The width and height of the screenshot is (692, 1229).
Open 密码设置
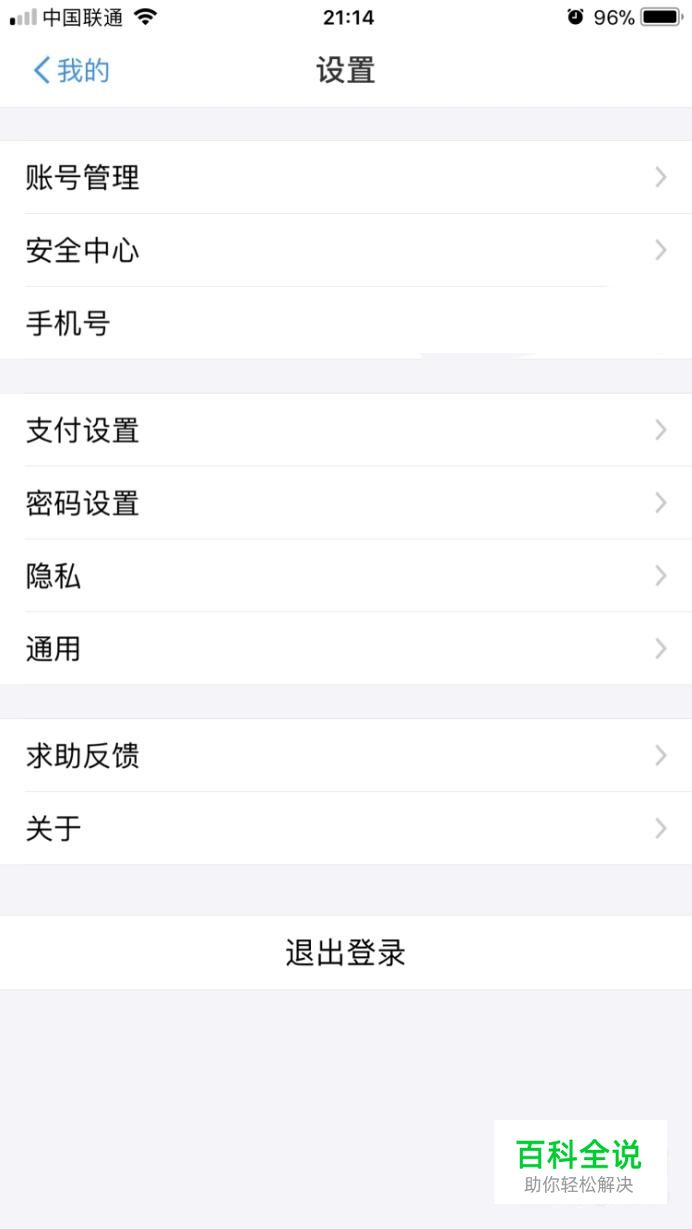[346, 503]
